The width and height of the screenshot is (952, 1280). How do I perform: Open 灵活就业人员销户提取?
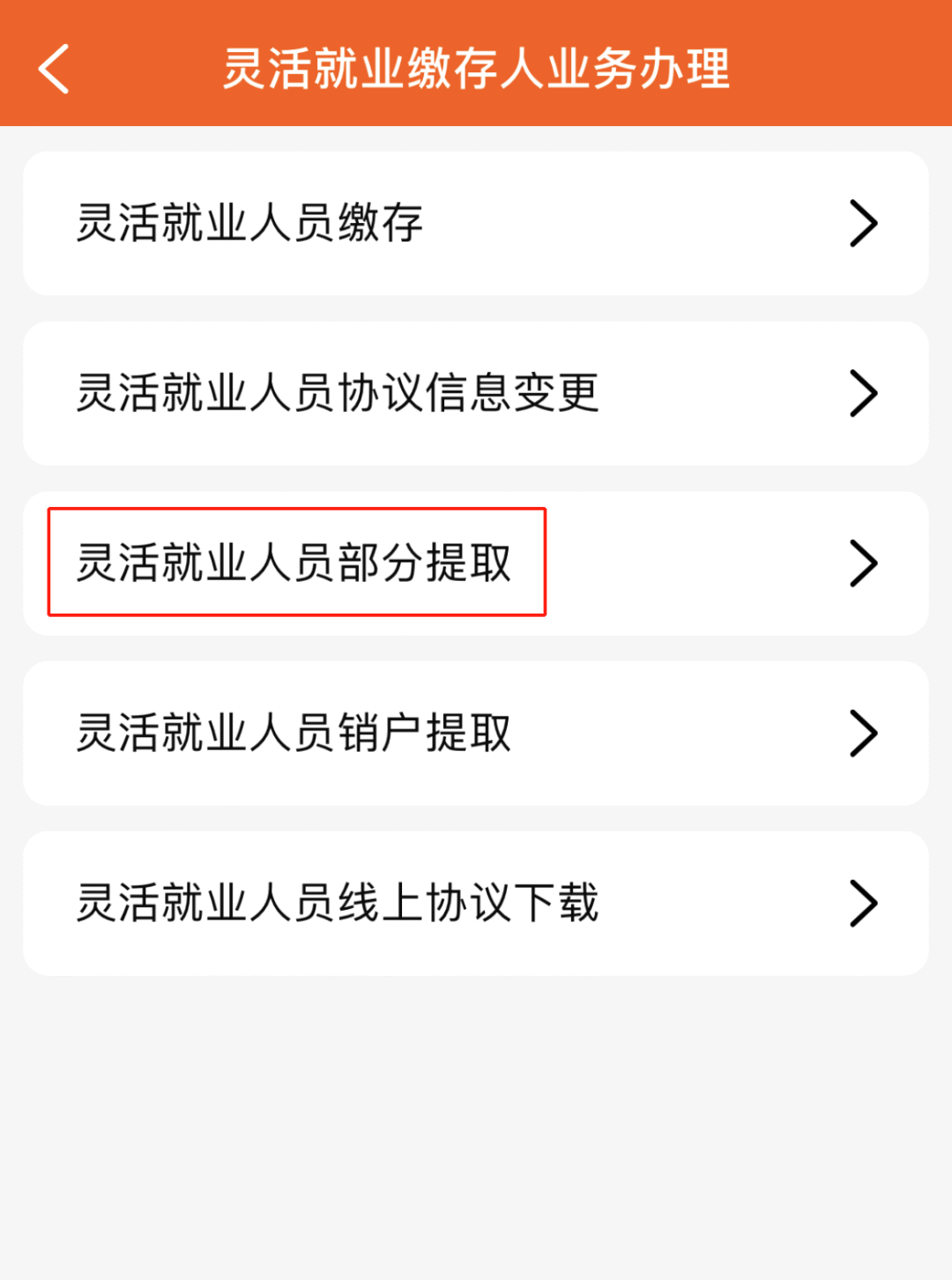[475, 733]
